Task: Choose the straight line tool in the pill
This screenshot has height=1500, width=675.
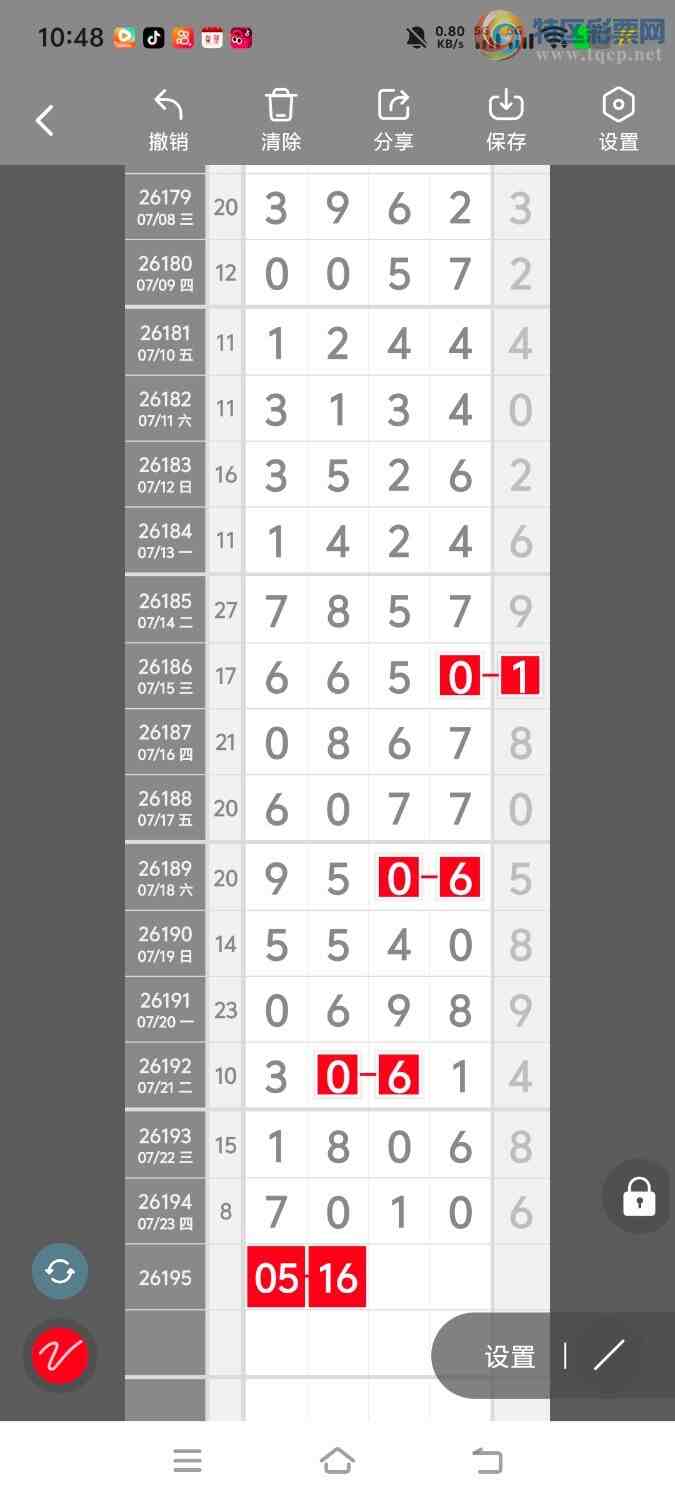Action: click(x=609, y=1356)
